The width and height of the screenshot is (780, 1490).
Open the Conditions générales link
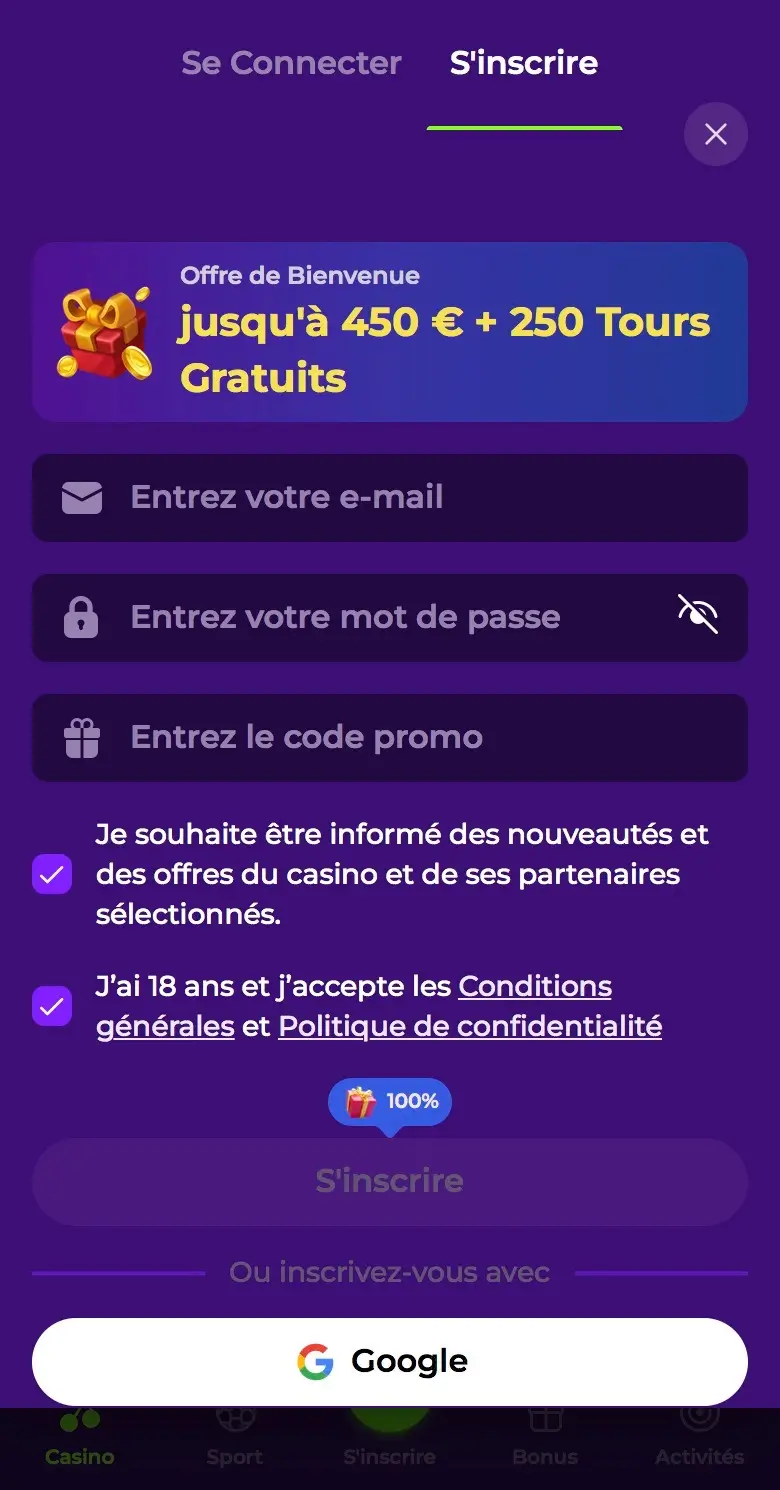point(534,987)
